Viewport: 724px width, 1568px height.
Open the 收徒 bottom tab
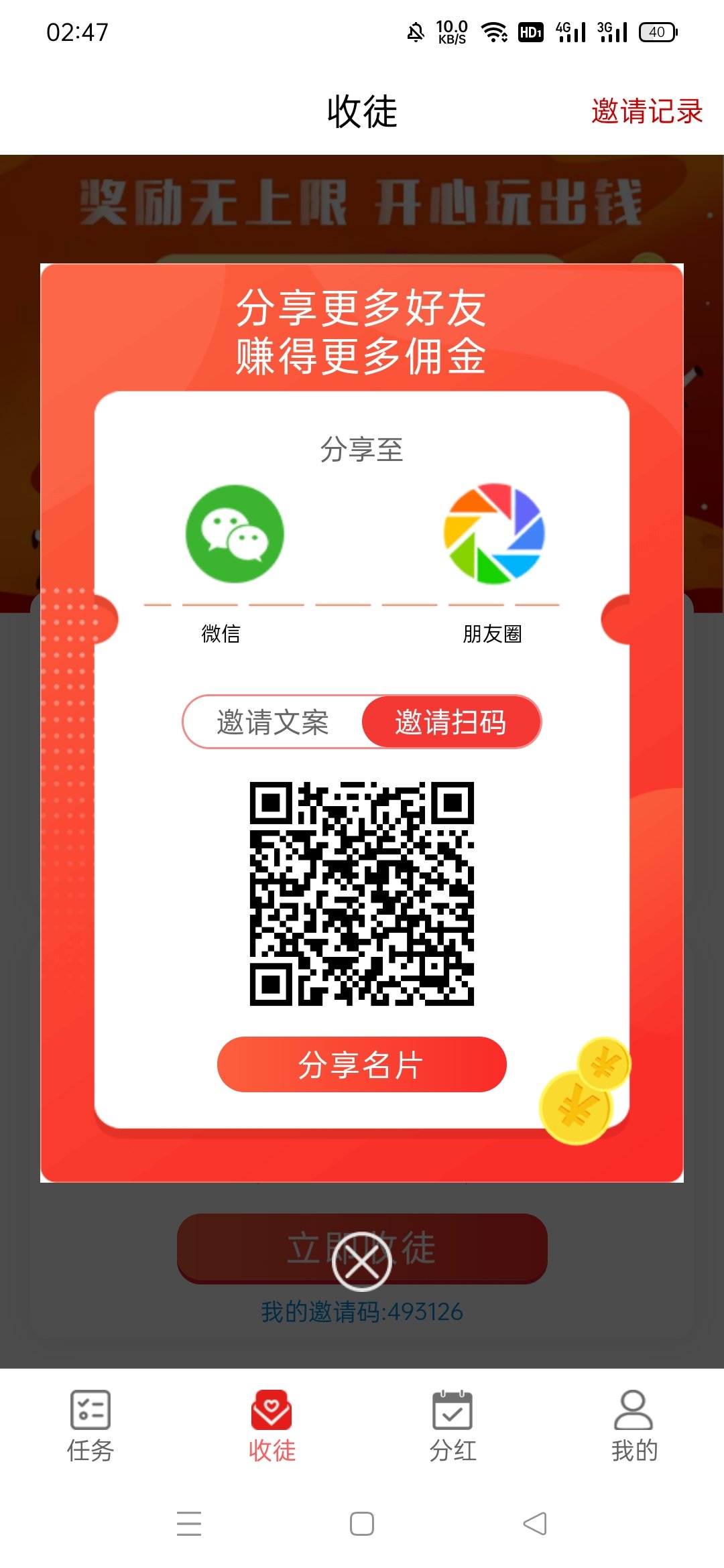pyautogui.click(x=271, y=1426)
